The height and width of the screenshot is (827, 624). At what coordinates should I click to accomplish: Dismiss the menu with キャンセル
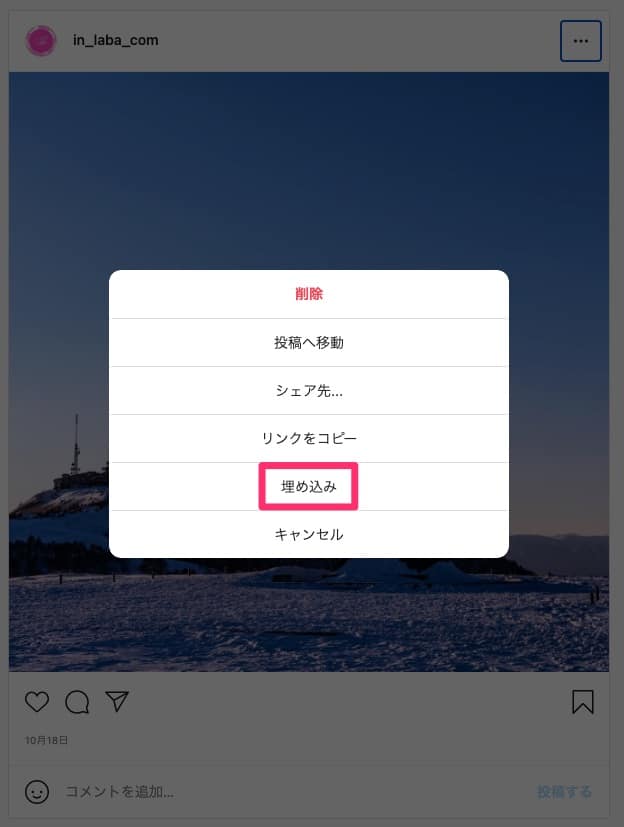[x=309, y=535]
